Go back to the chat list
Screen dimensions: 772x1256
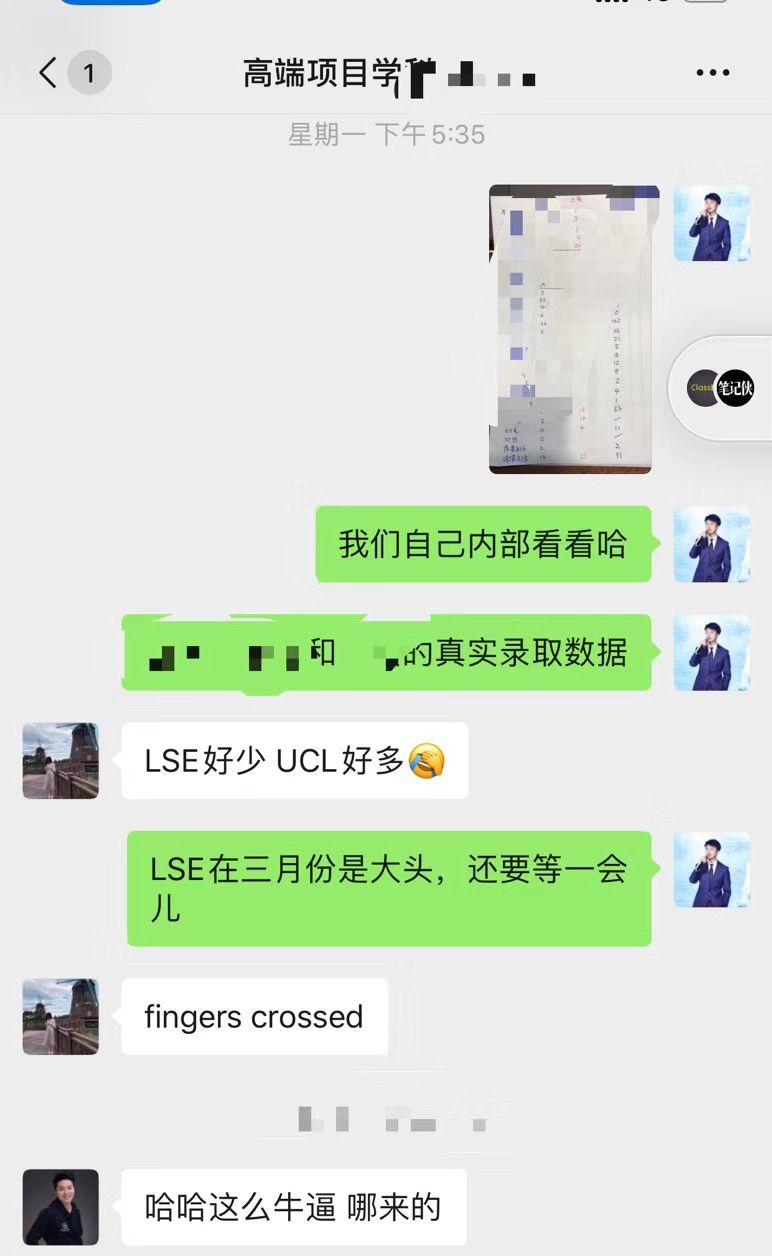coord(48,73)
